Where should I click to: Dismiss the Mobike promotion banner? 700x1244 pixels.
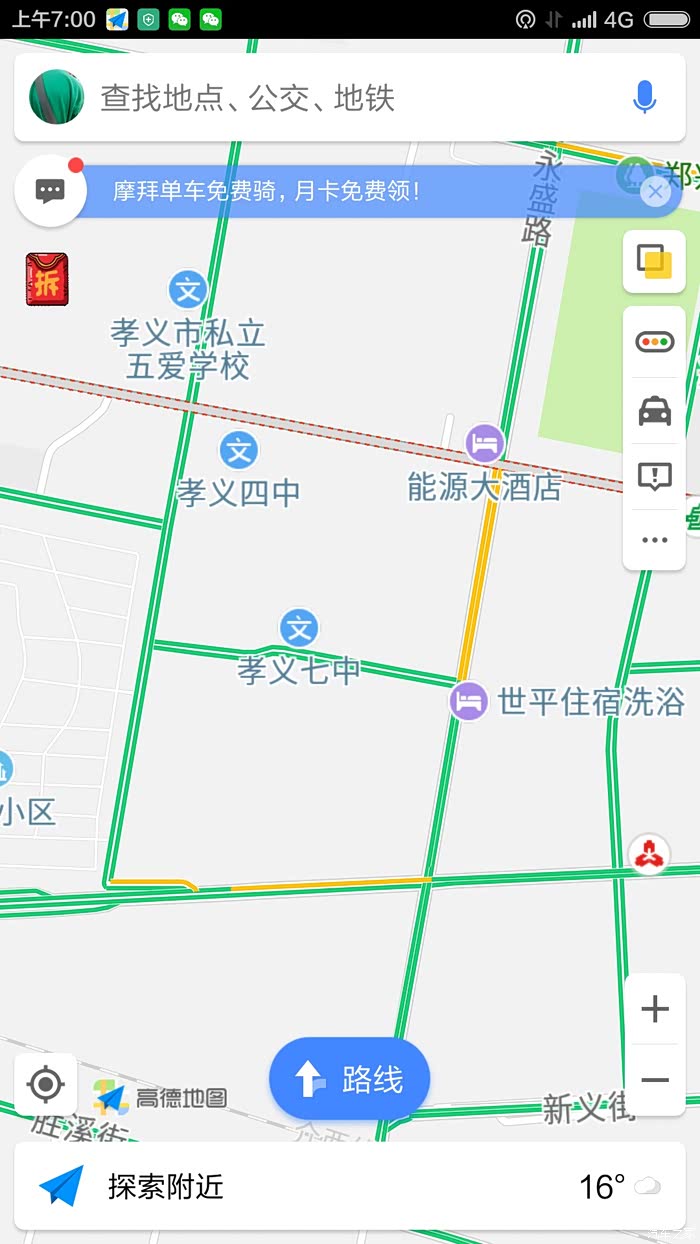coord(655,192)
